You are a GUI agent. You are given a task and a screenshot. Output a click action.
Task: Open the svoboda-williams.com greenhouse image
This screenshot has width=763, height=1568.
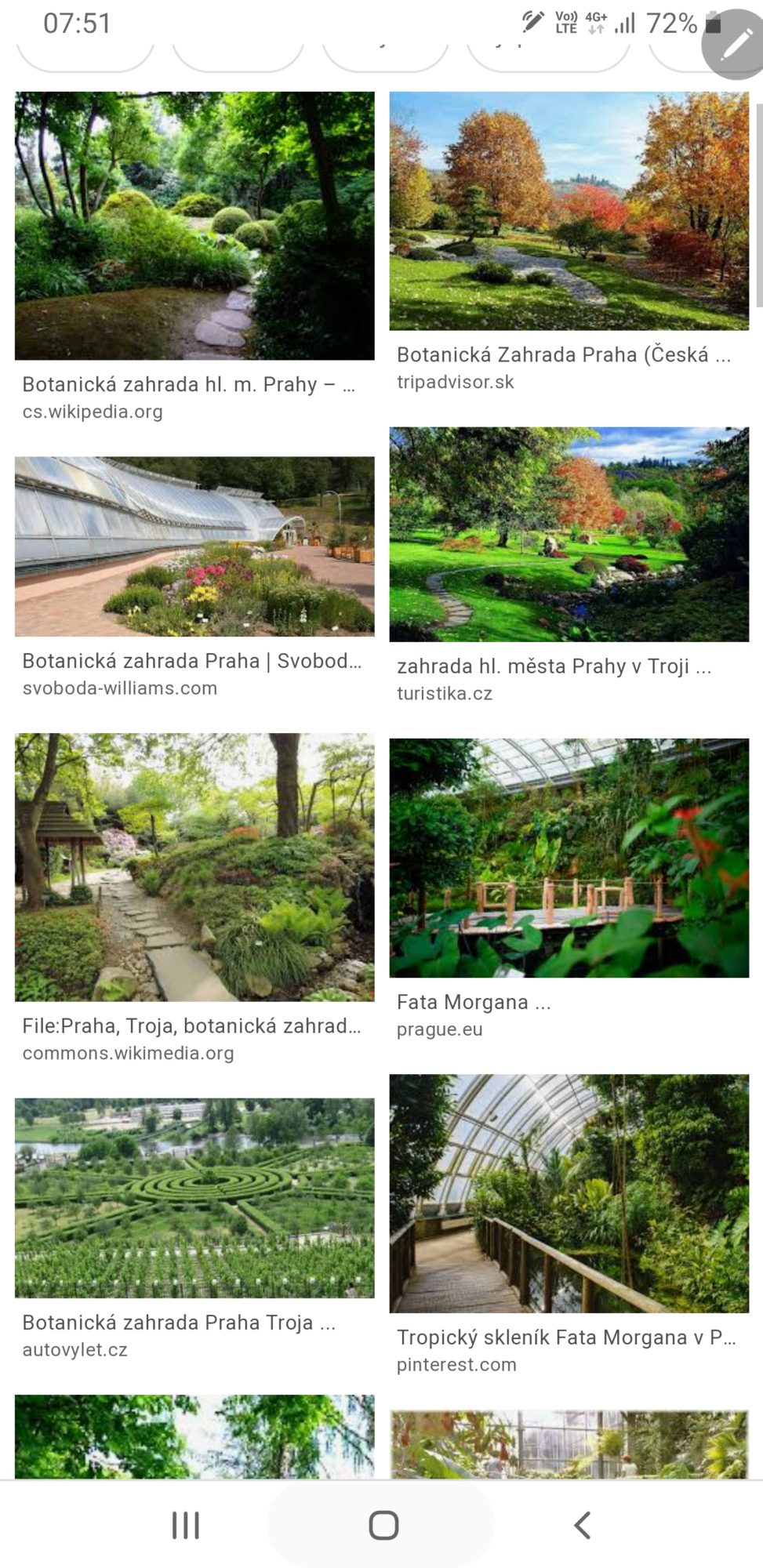(x=194, y=546)
